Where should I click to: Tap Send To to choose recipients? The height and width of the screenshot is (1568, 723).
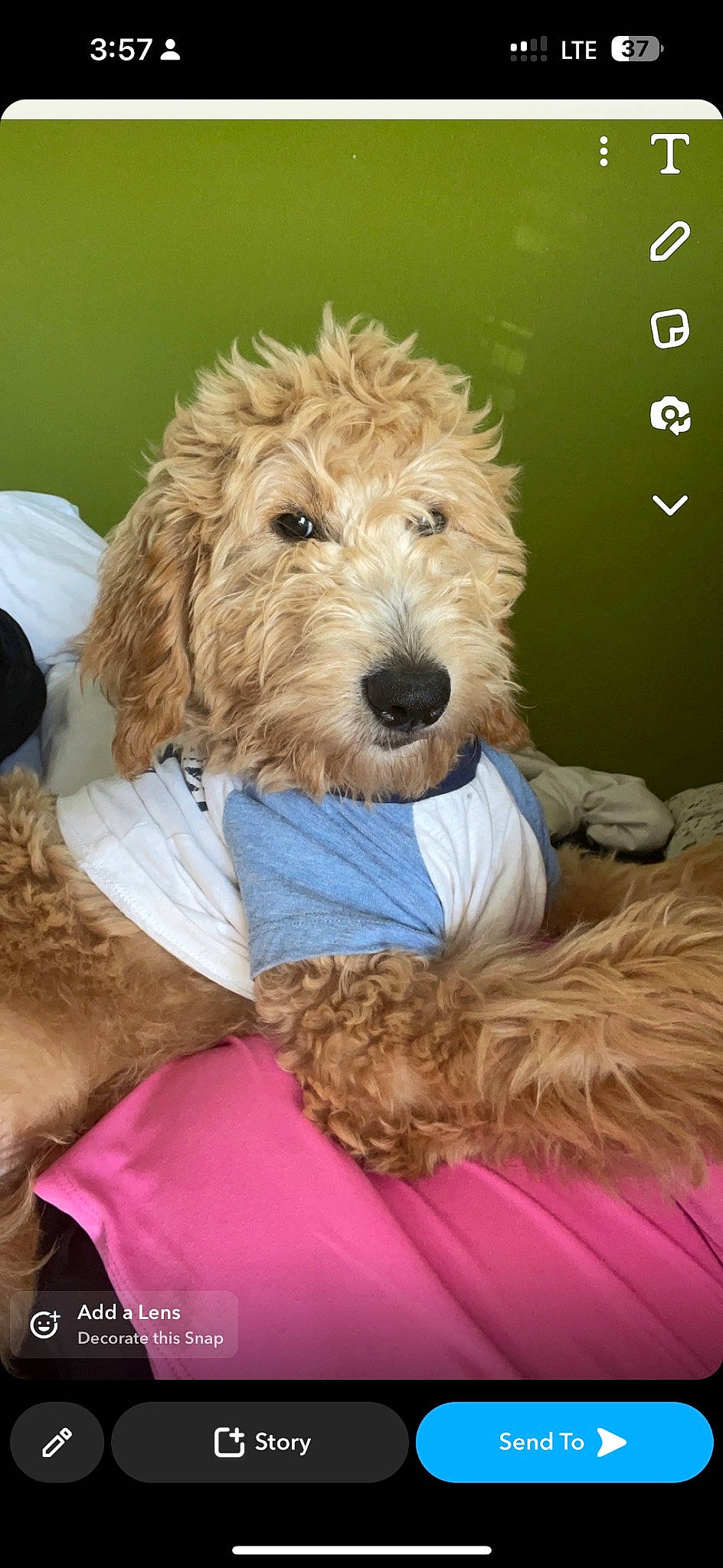(x=564, y=1442)
